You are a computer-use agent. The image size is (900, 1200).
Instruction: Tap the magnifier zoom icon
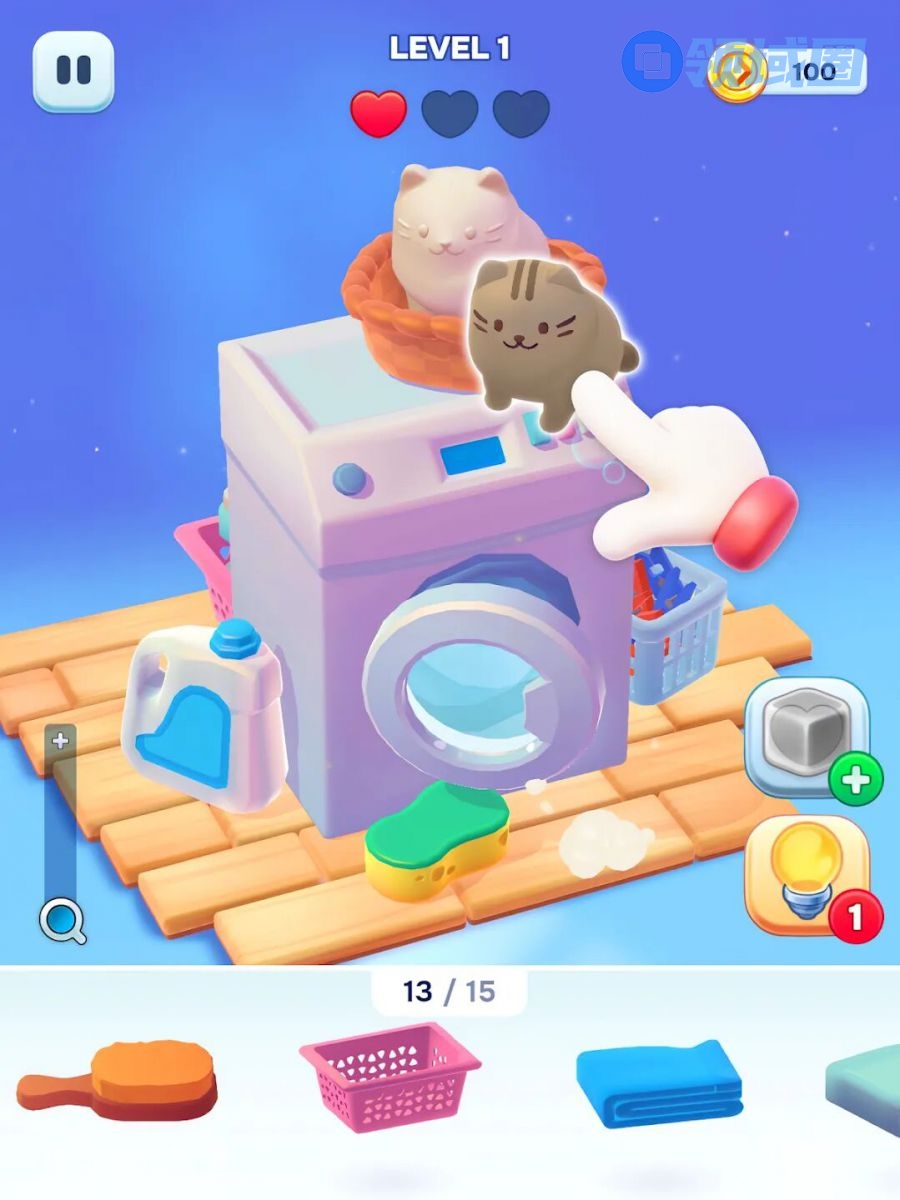(62, 921)
